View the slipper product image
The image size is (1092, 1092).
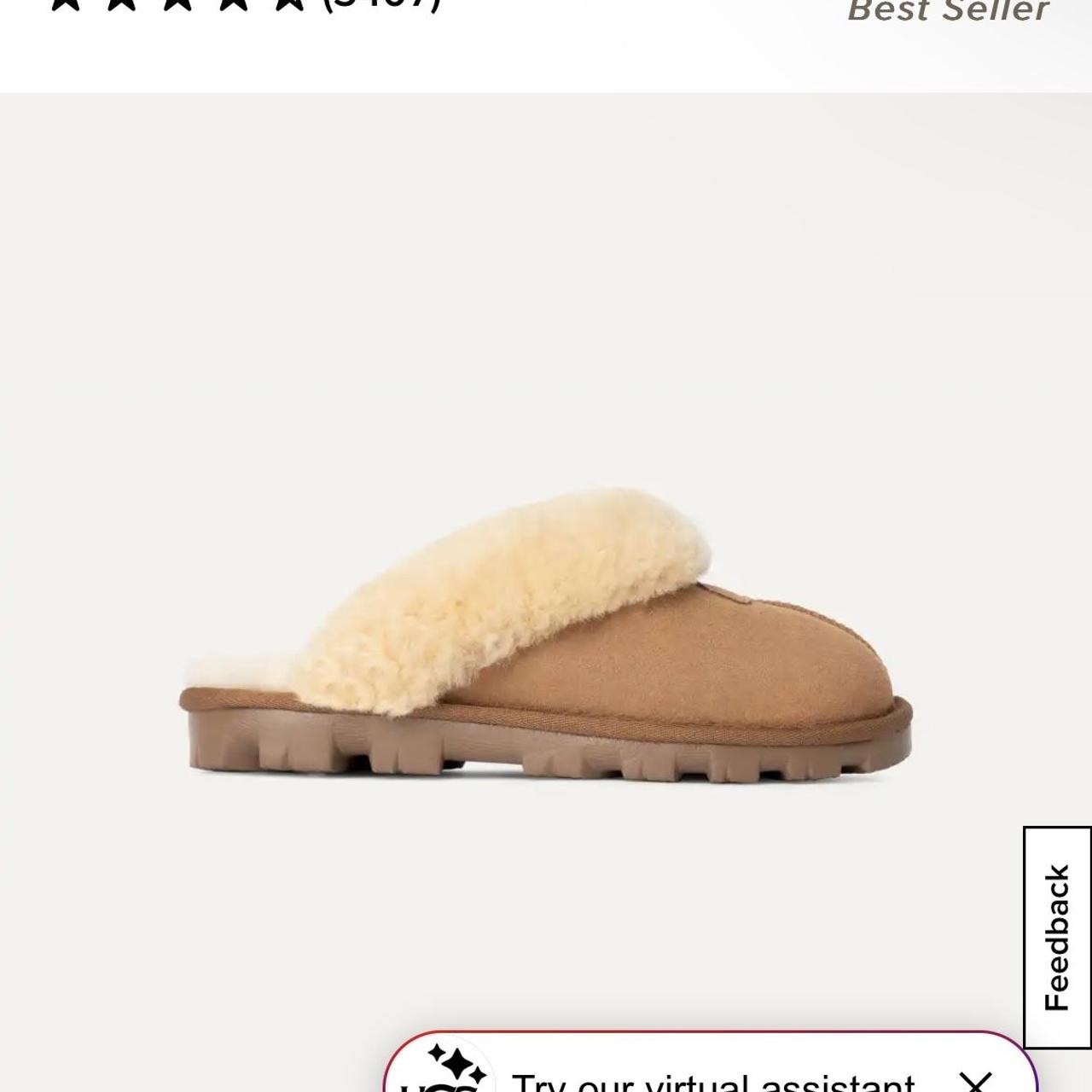click(546, 636)
